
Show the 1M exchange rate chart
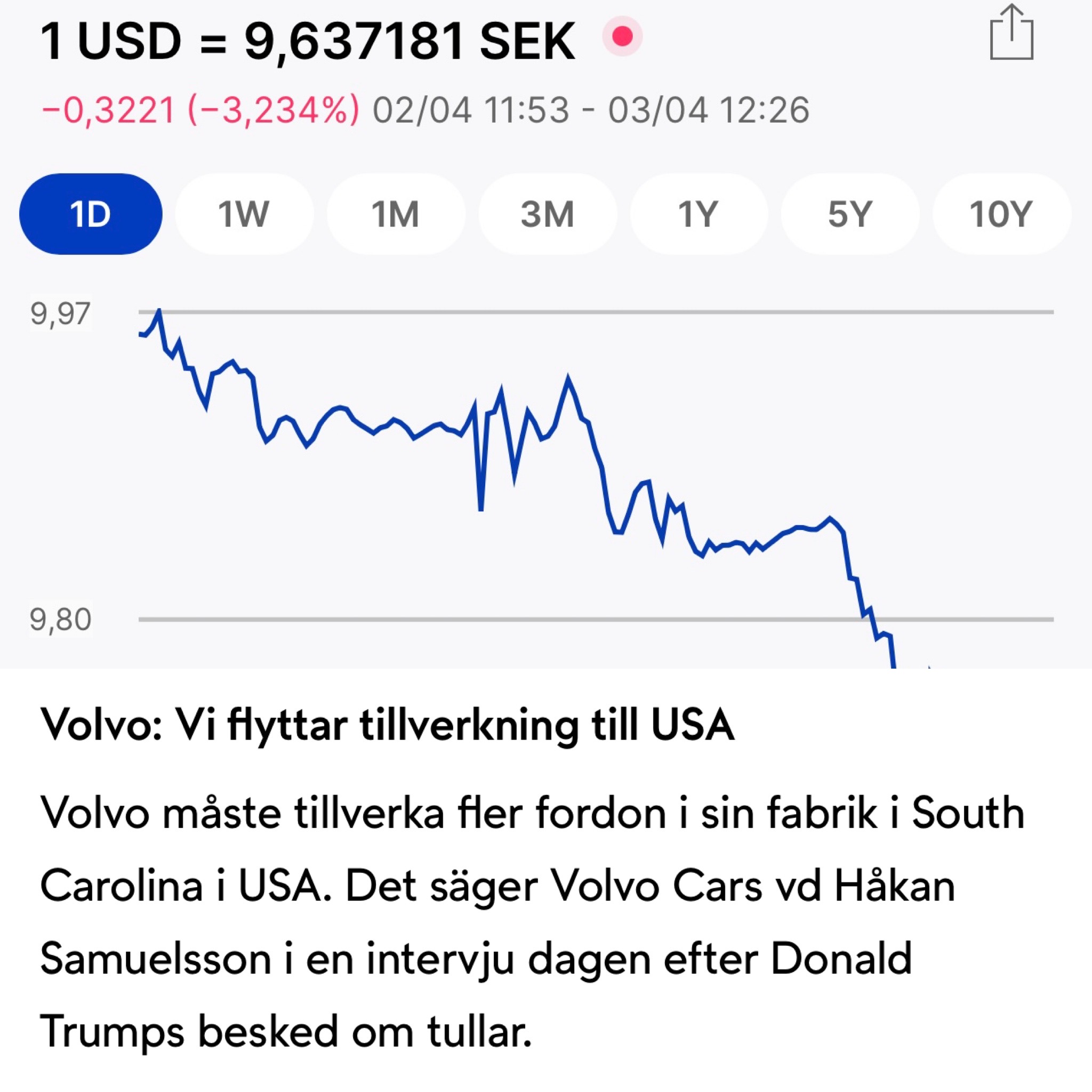pos(396,214)
